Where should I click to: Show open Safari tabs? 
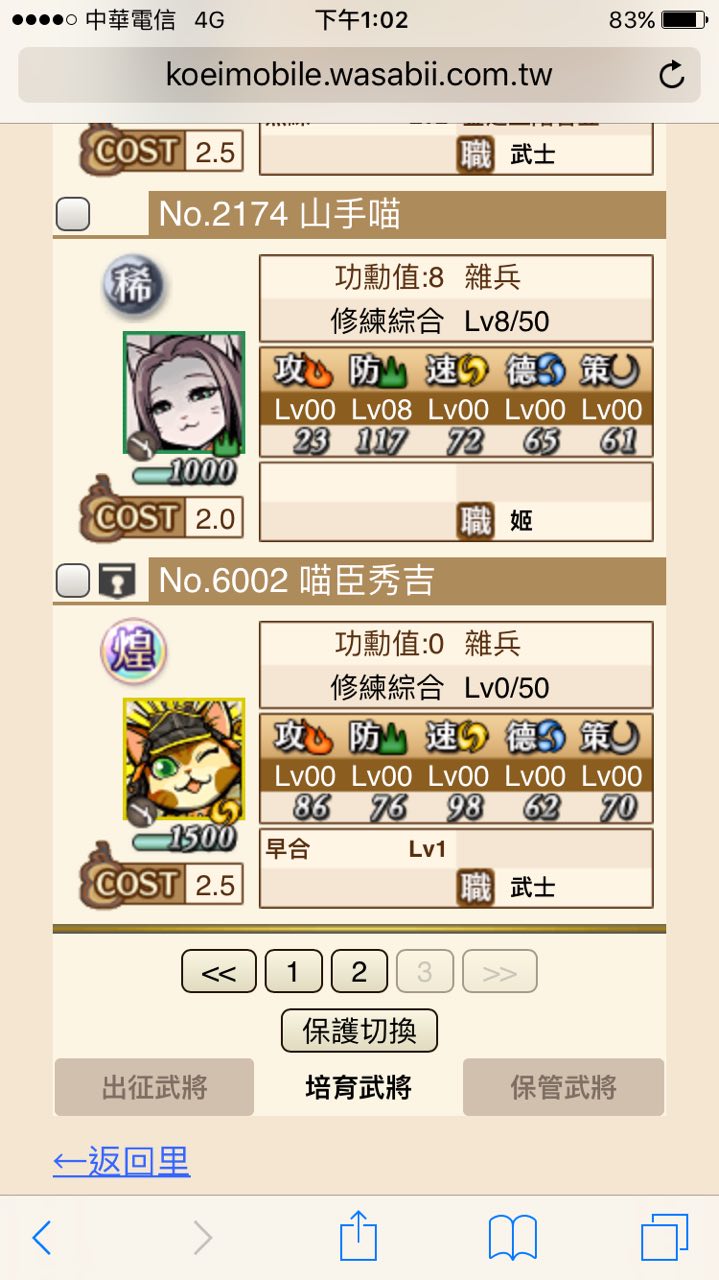[665, 1238]
